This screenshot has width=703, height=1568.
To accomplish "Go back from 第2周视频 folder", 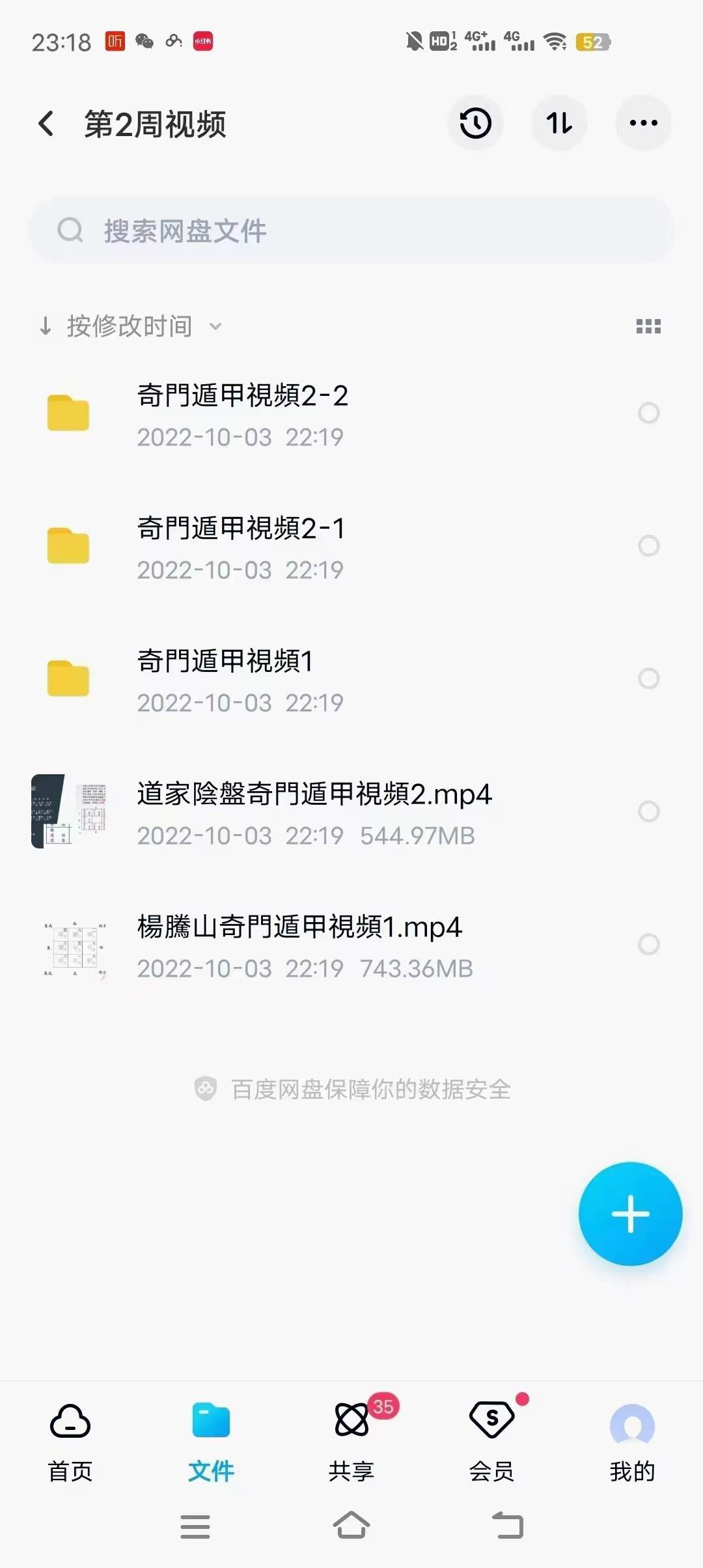I will [x=46, y=124].
